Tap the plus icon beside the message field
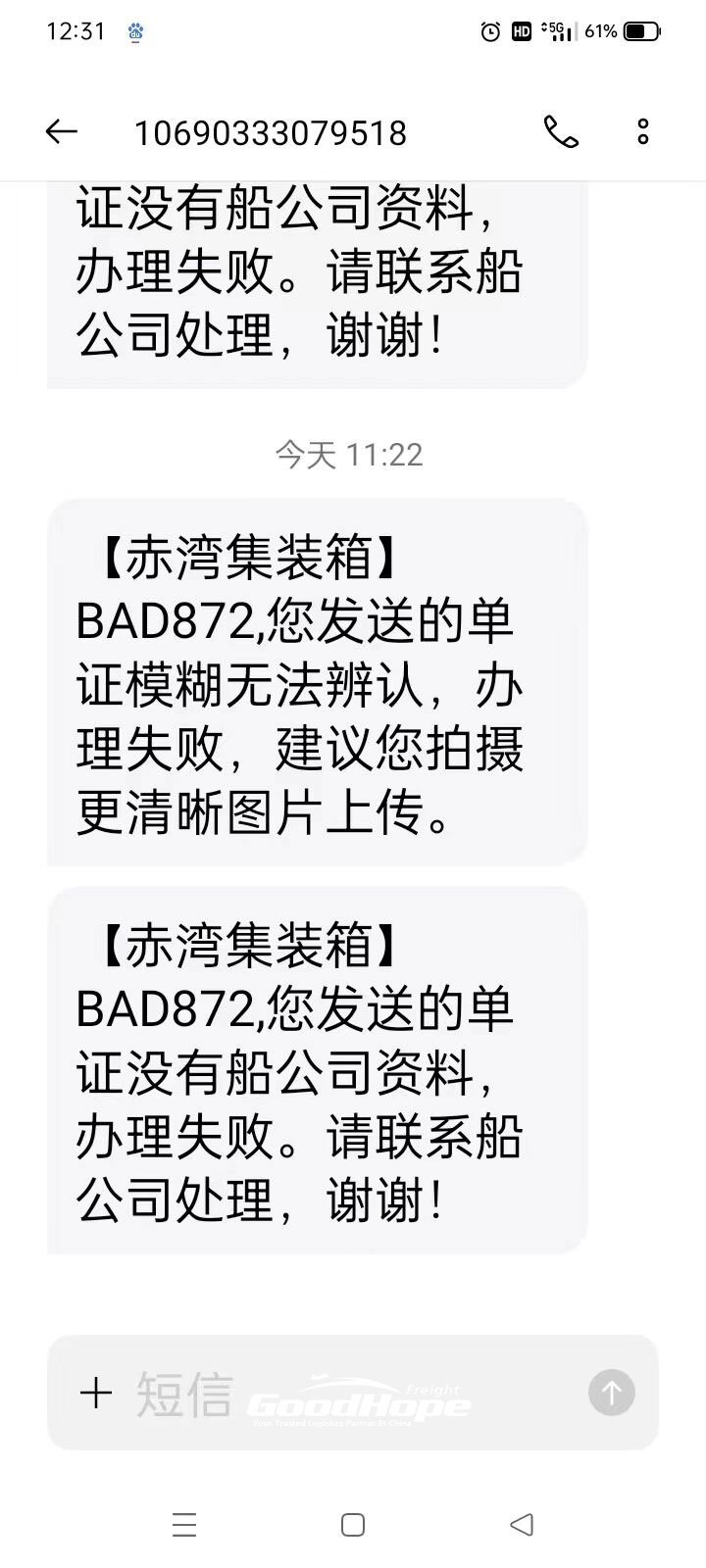 [x=95, y=1392]
